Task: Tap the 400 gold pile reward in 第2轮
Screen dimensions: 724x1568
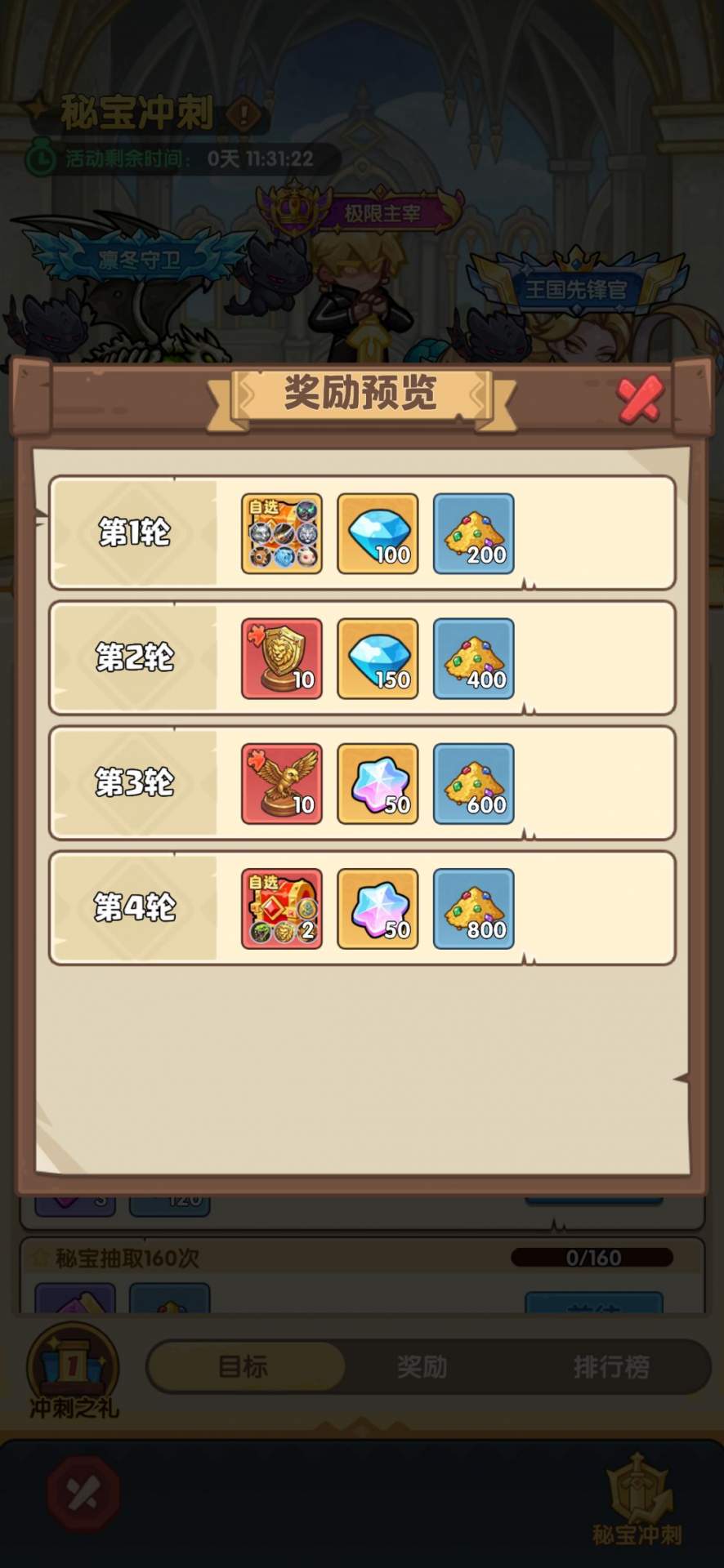Action: [474, 658]
